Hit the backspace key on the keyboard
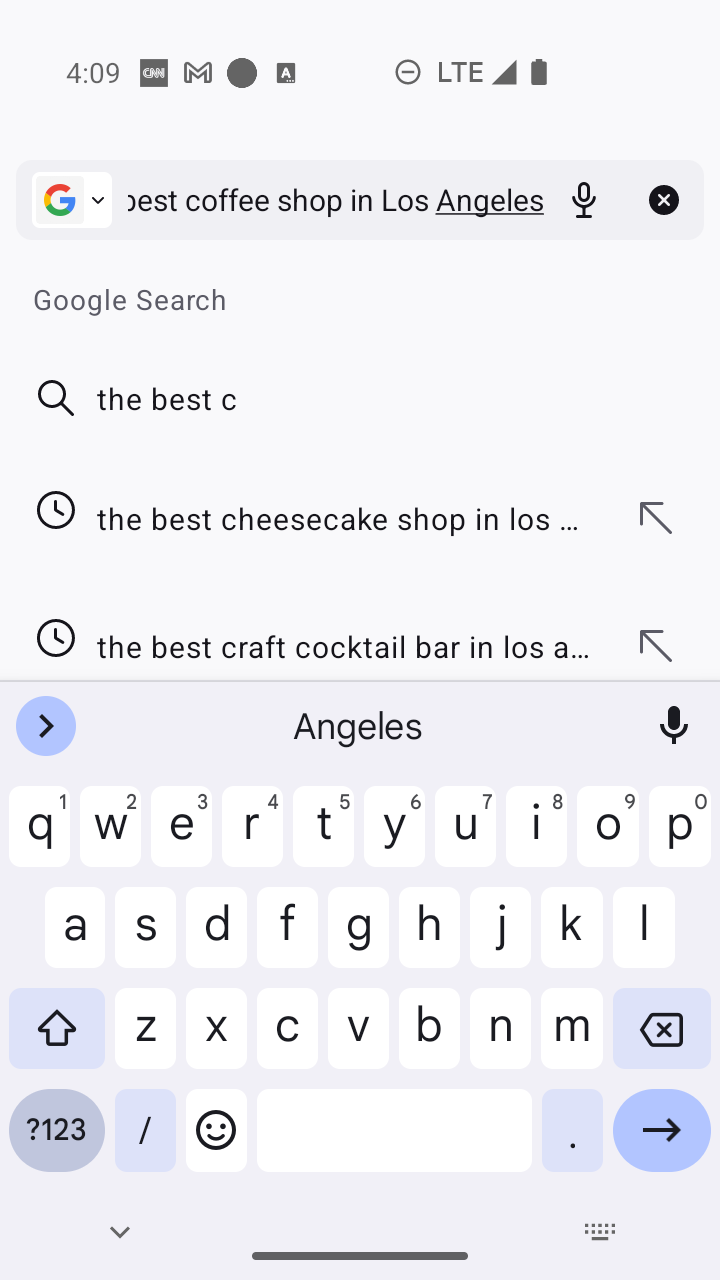The height and width of the screenshot is (1280, 720). (661, 1028)
